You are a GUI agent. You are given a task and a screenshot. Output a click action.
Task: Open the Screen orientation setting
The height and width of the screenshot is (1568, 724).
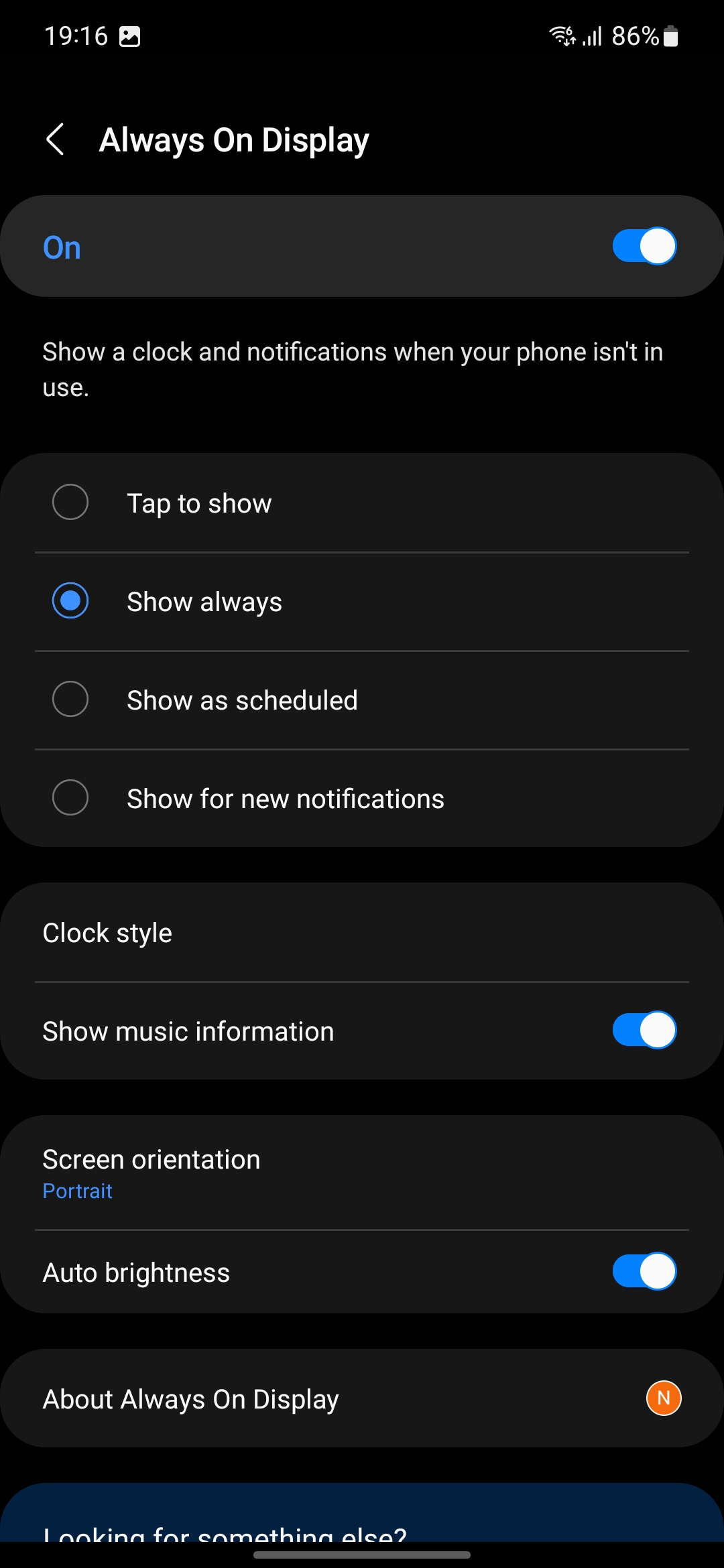coord(362,1173)
